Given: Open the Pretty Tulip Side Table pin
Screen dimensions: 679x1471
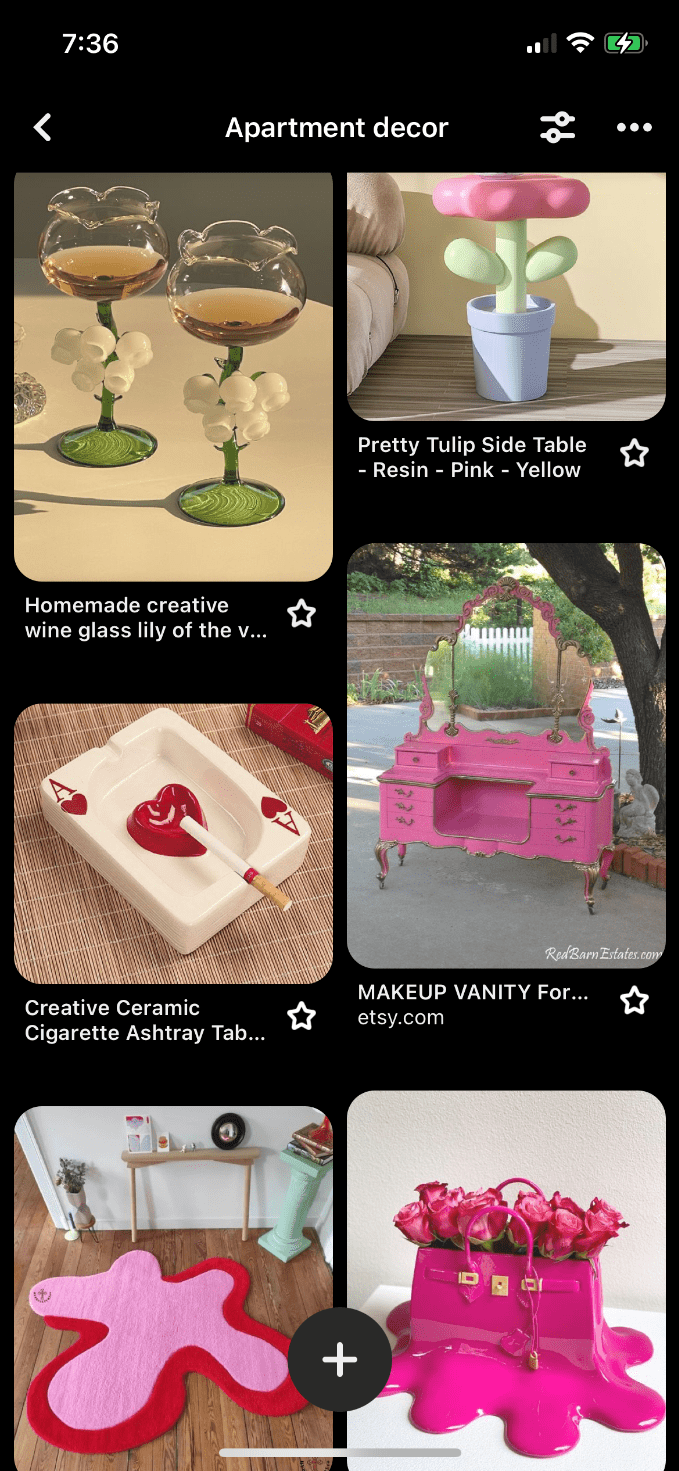Looking at the screenshot, I should (x=506, y=295).
